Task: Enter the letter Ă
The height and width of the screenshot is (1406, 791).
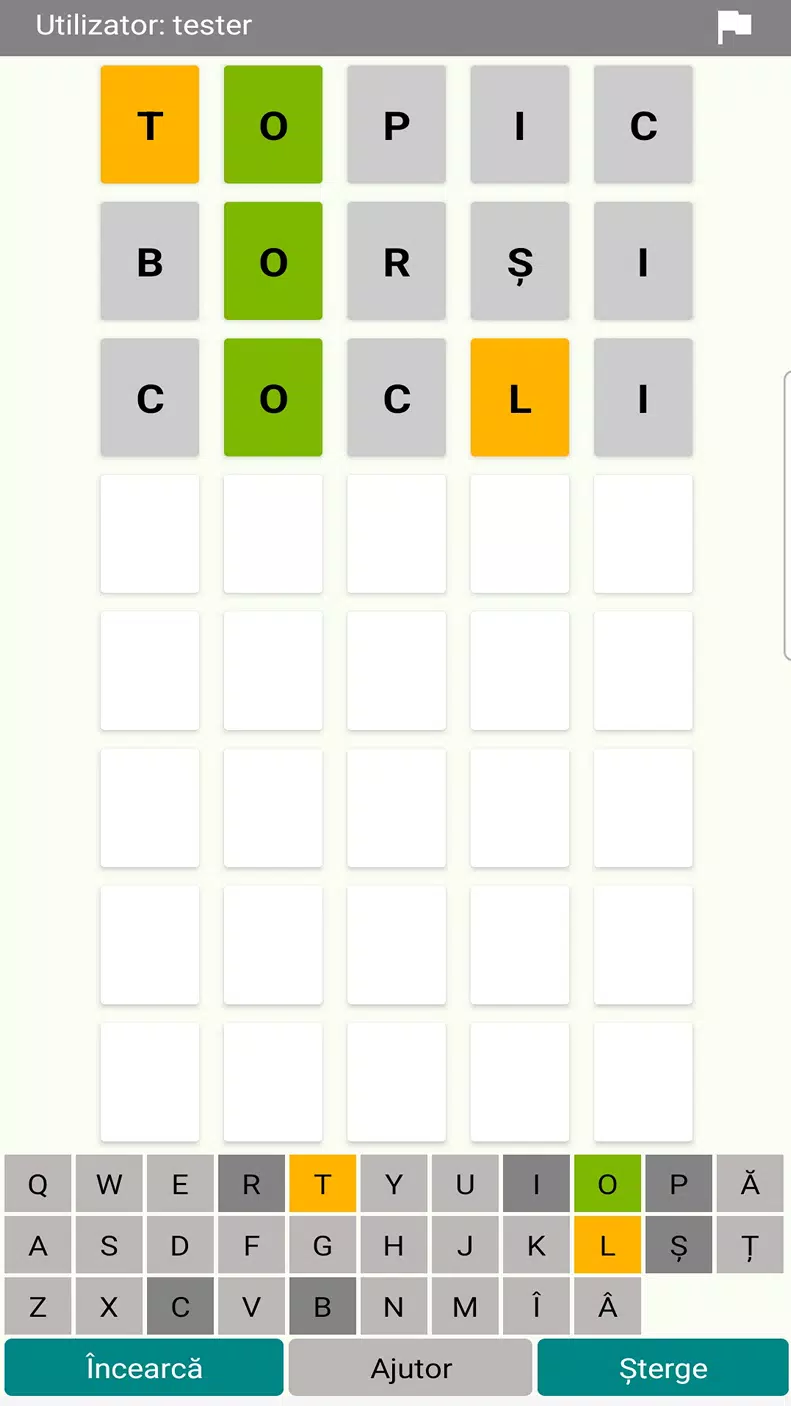Action: point(750,1184)
